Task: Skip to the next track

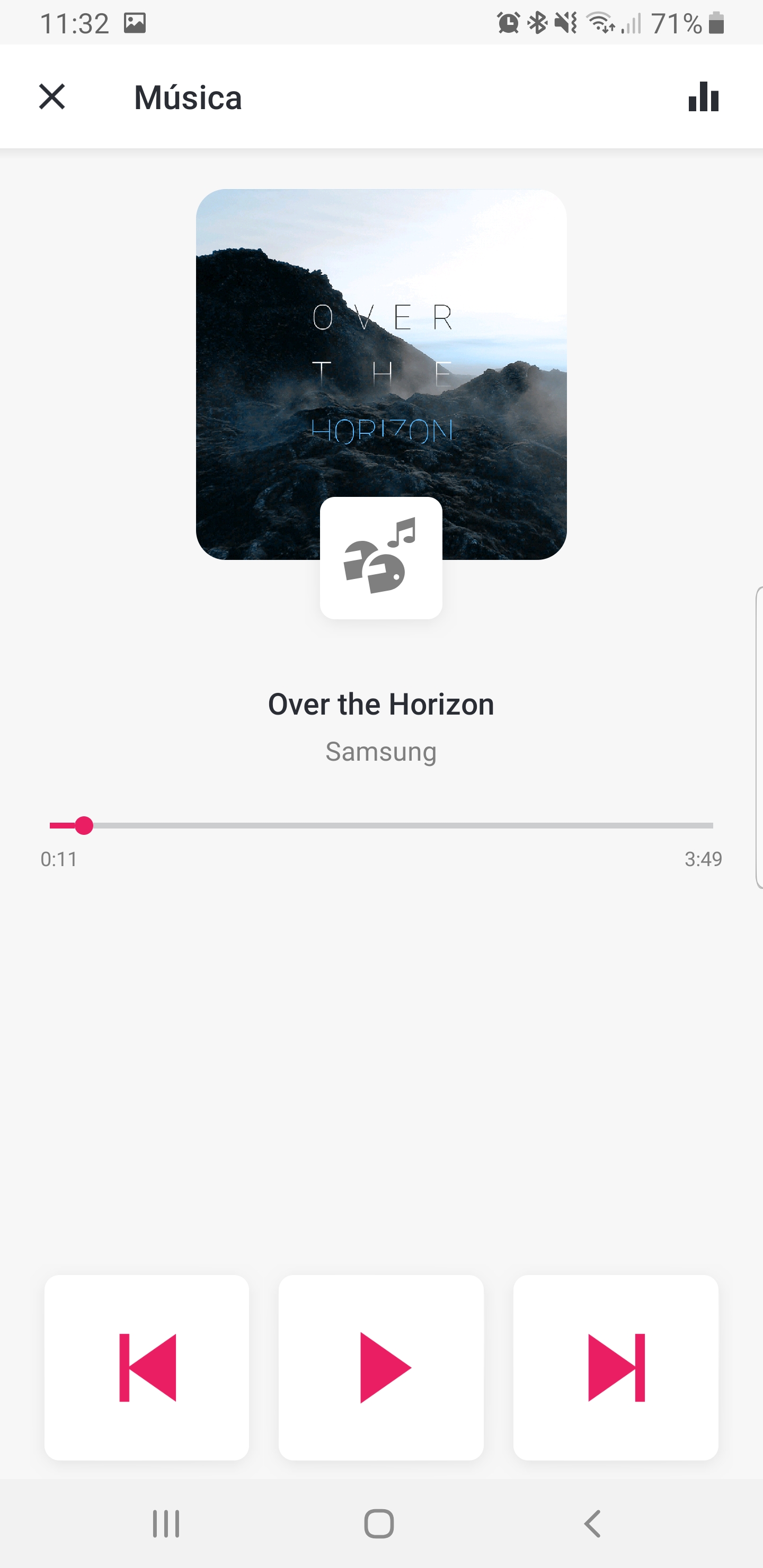Action: tap(616, 1367)
